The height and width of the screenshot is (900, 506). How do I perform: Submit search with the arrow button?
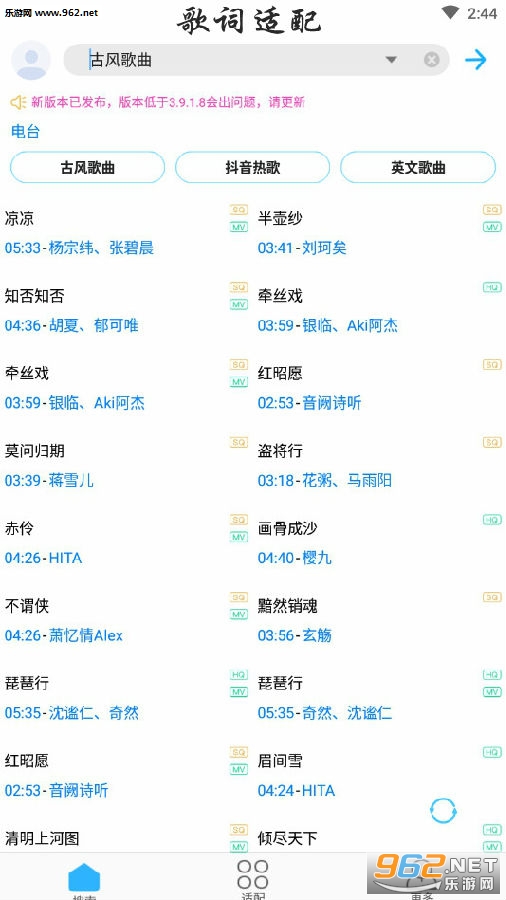[x=476, y=60]
